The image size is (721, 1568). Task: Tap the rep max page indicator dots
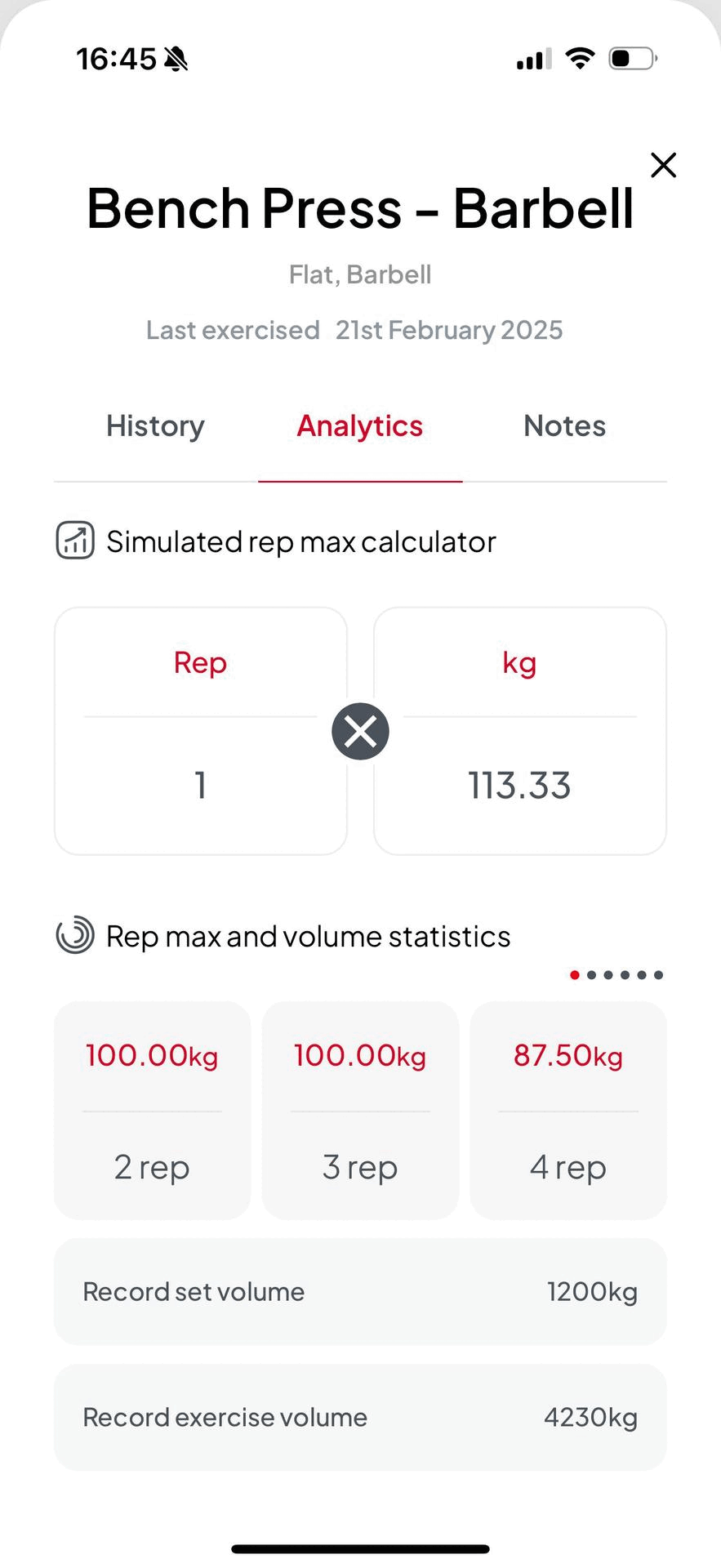pyautogui.click(x=616, y=974)
